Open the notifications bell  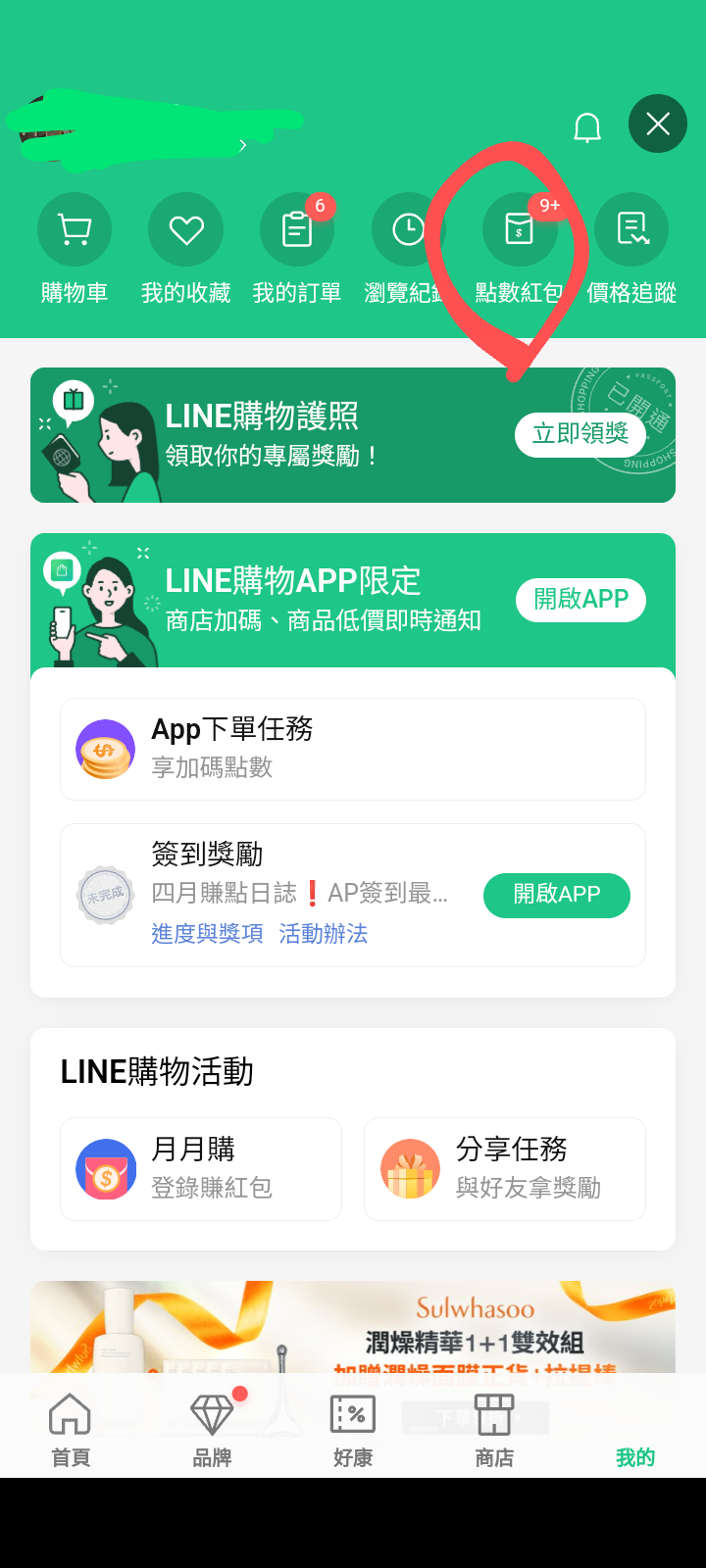pyautogui.click(x=586, y=126)
